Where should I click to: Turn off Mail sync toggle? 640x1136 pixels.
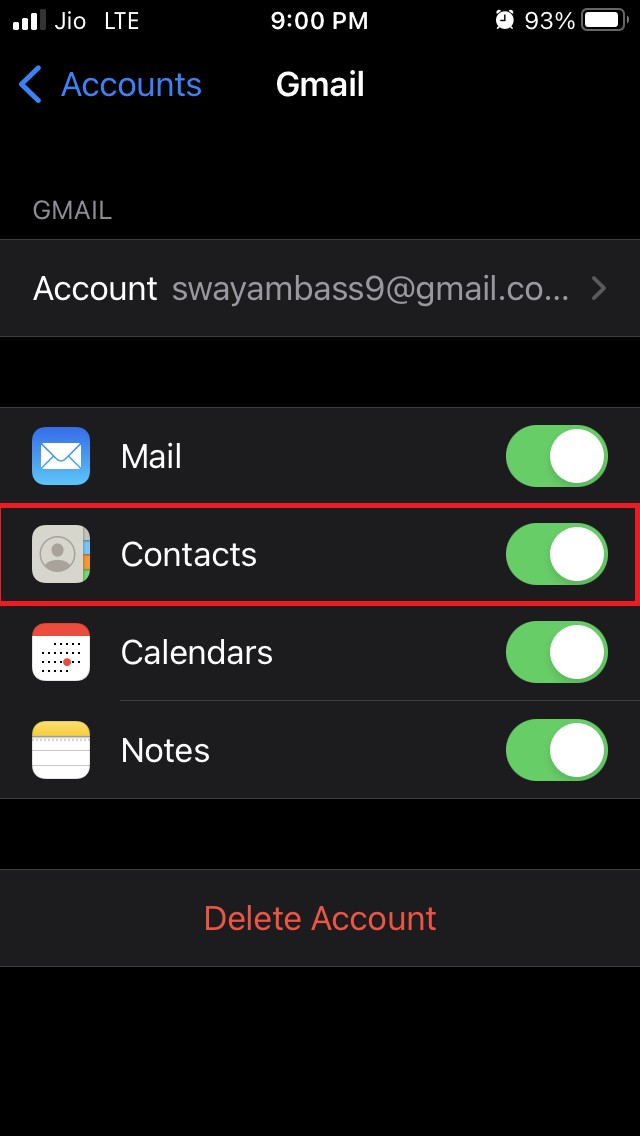(556, 456)
